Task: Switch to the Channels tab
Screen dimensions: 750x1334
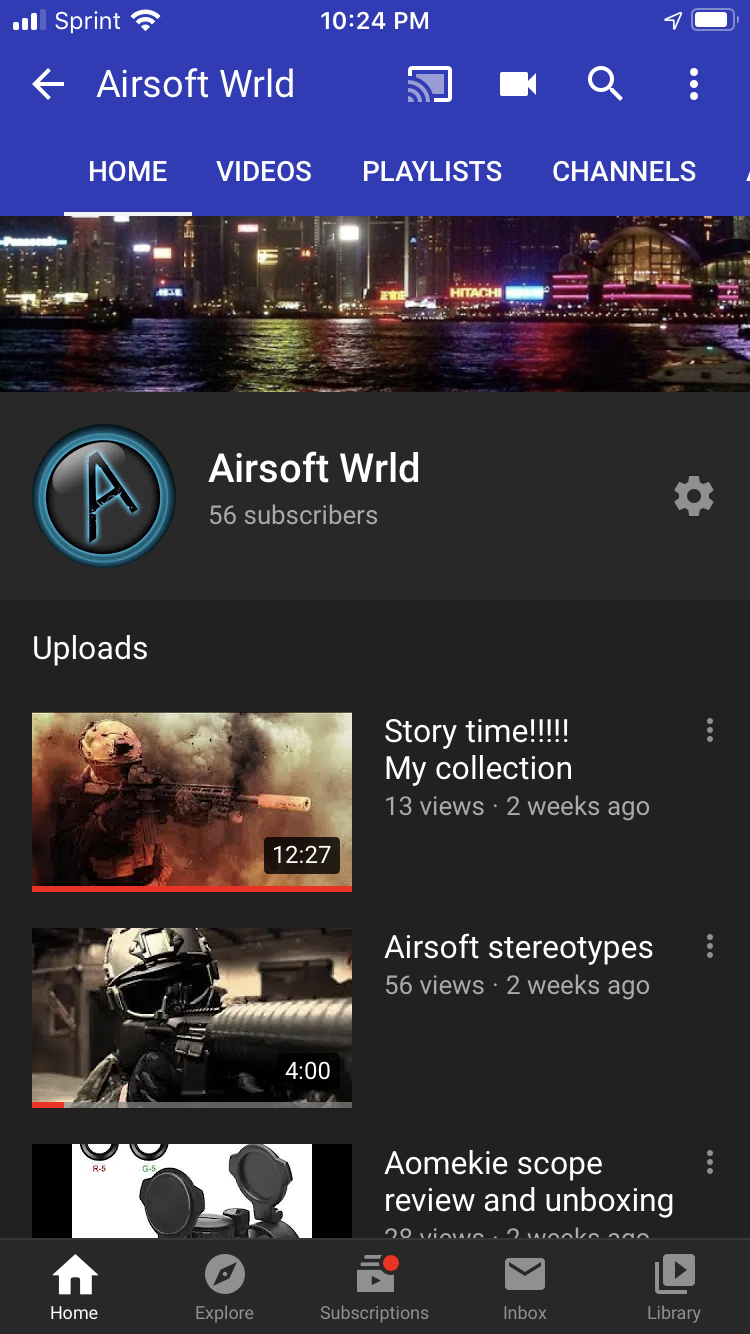Action: 624,172
